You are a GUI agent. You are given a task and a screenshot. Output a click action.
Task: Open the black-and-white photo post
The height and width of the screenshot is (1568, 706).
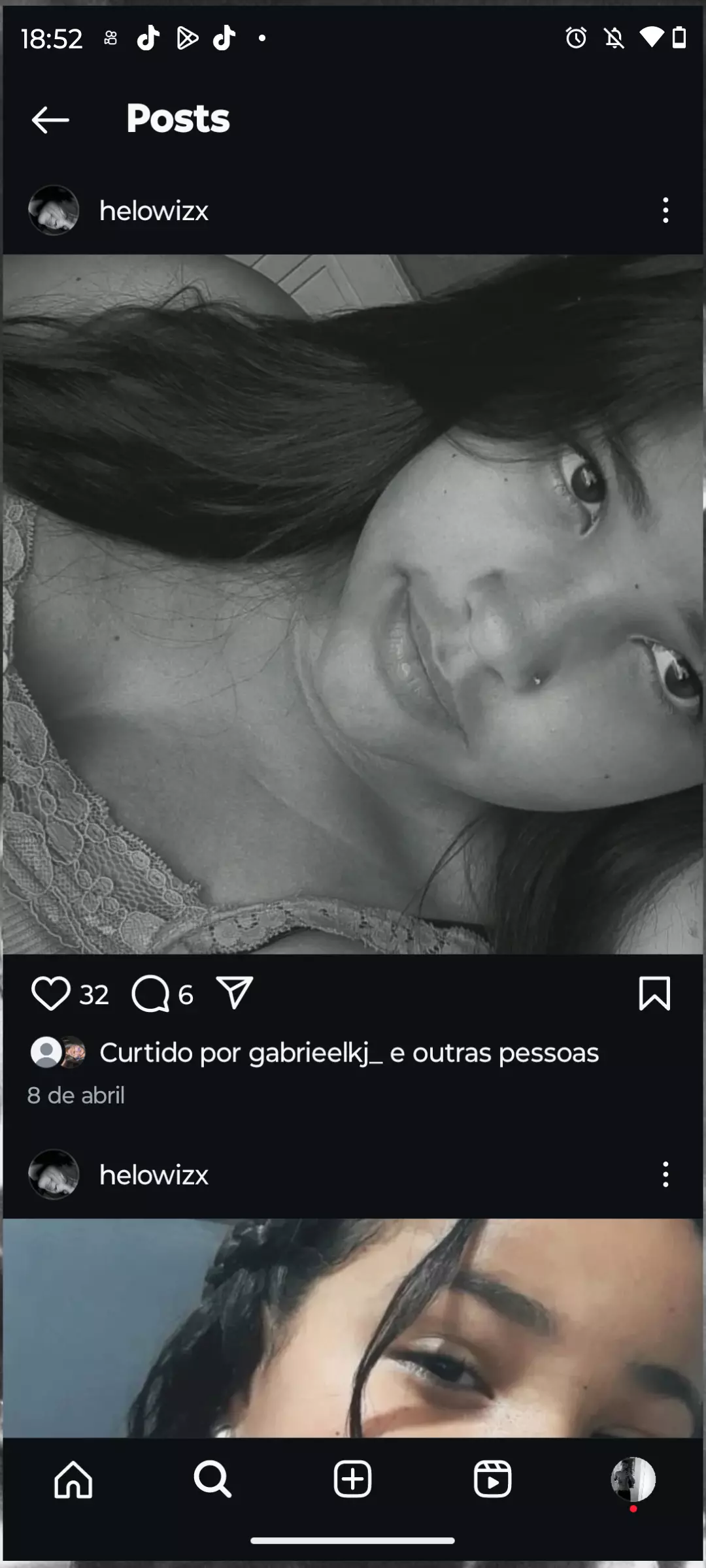[353, 604]
